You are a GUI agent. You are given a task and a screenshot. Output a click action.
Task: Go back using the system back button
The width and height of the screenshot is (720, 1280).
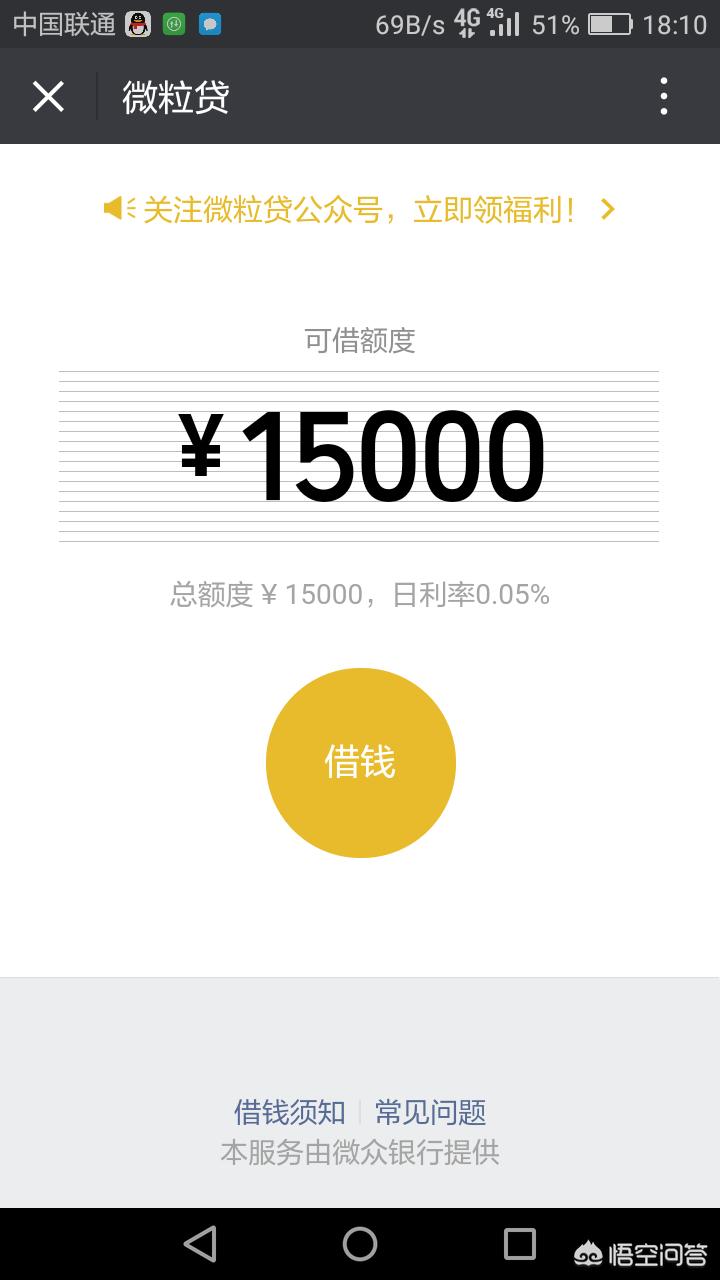[200, 1244]
